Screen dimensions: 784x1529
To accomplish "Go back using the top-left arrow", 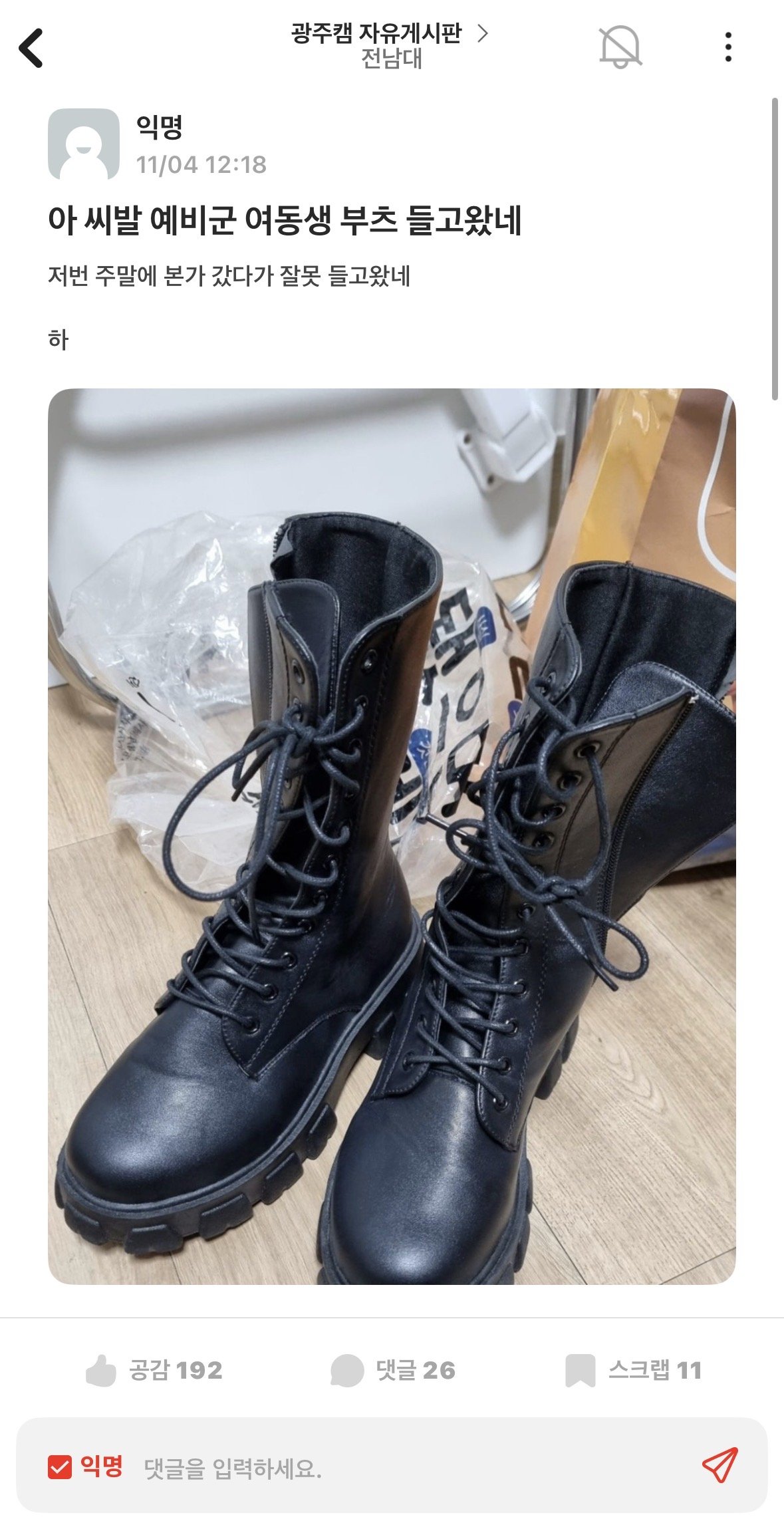I will coord(31,48).
